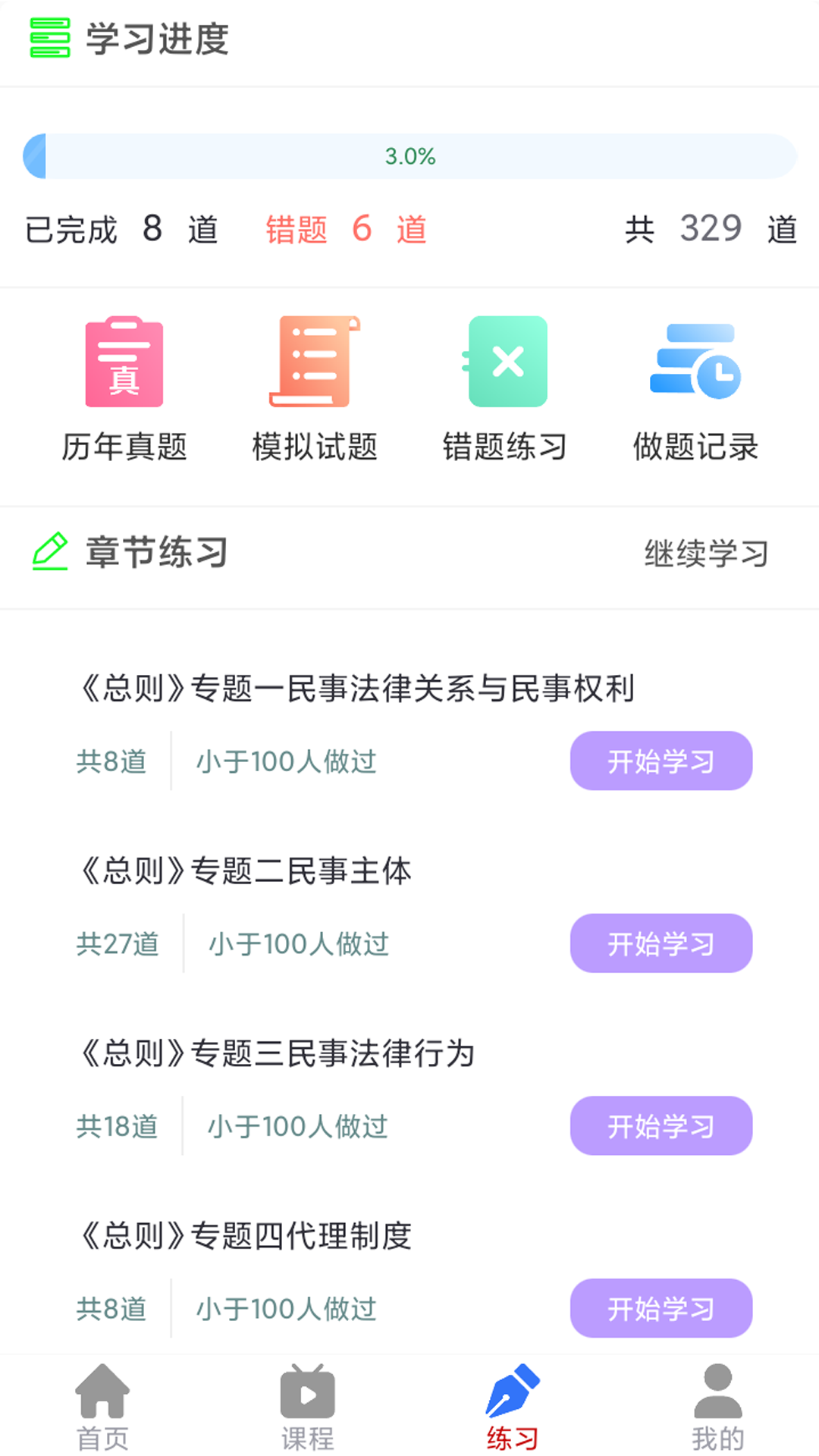Click the 3.0% progress bar

(x=409, y=155)
